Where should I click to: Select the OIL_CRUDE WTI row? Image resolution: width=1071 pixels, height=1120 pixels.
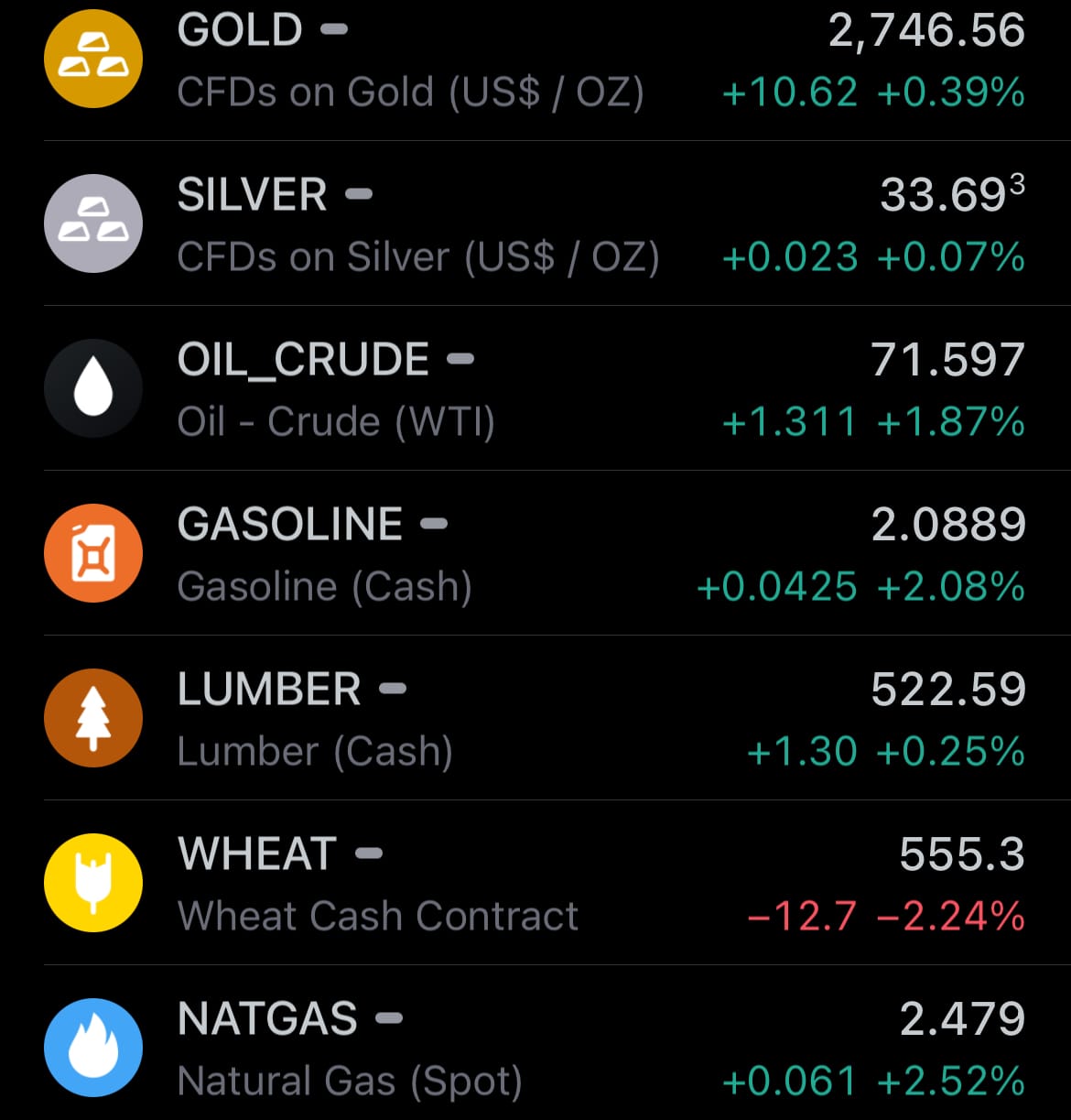(535, 389)
